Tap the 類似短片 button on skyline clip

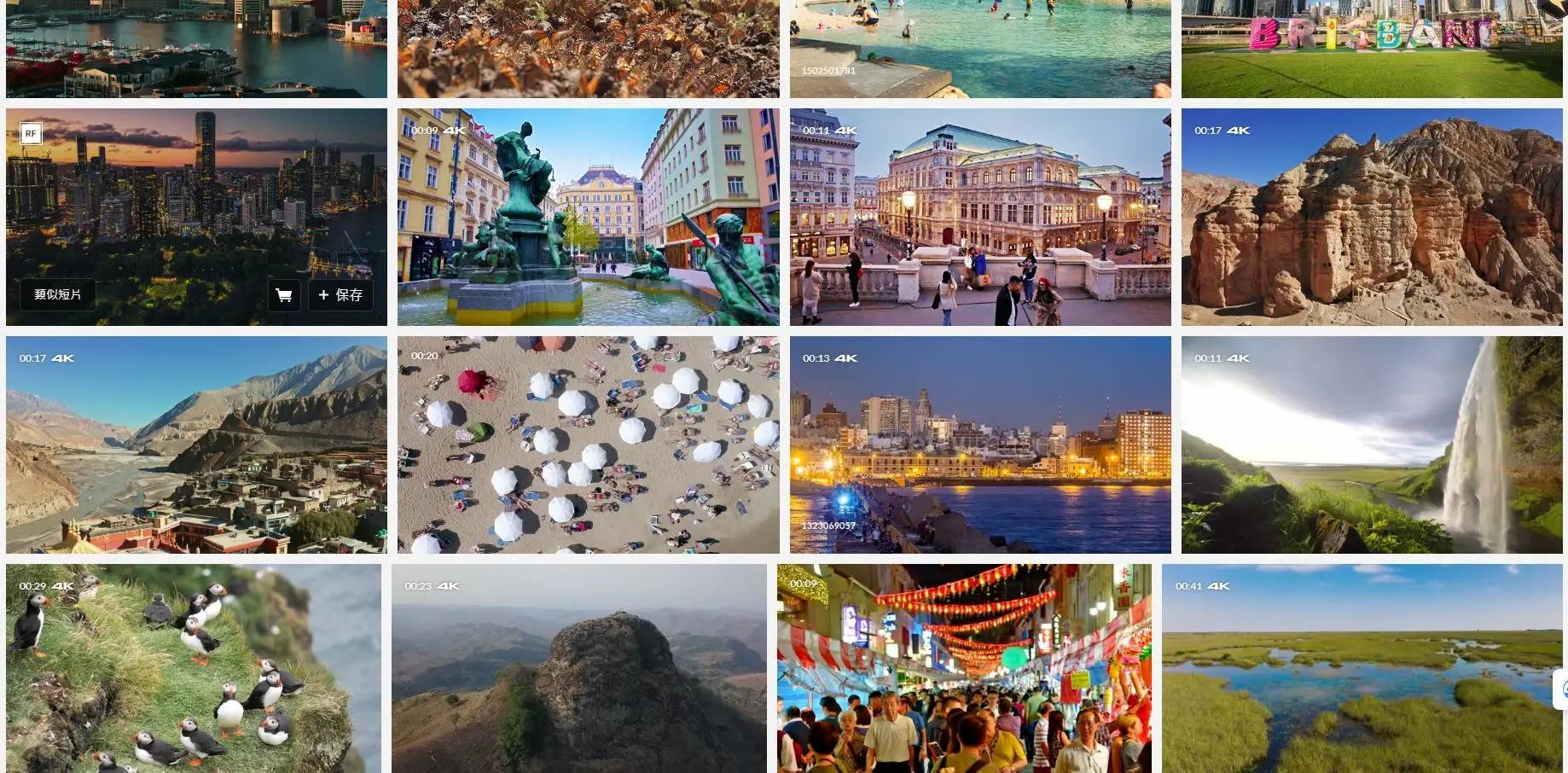click(x=58, y=295)
